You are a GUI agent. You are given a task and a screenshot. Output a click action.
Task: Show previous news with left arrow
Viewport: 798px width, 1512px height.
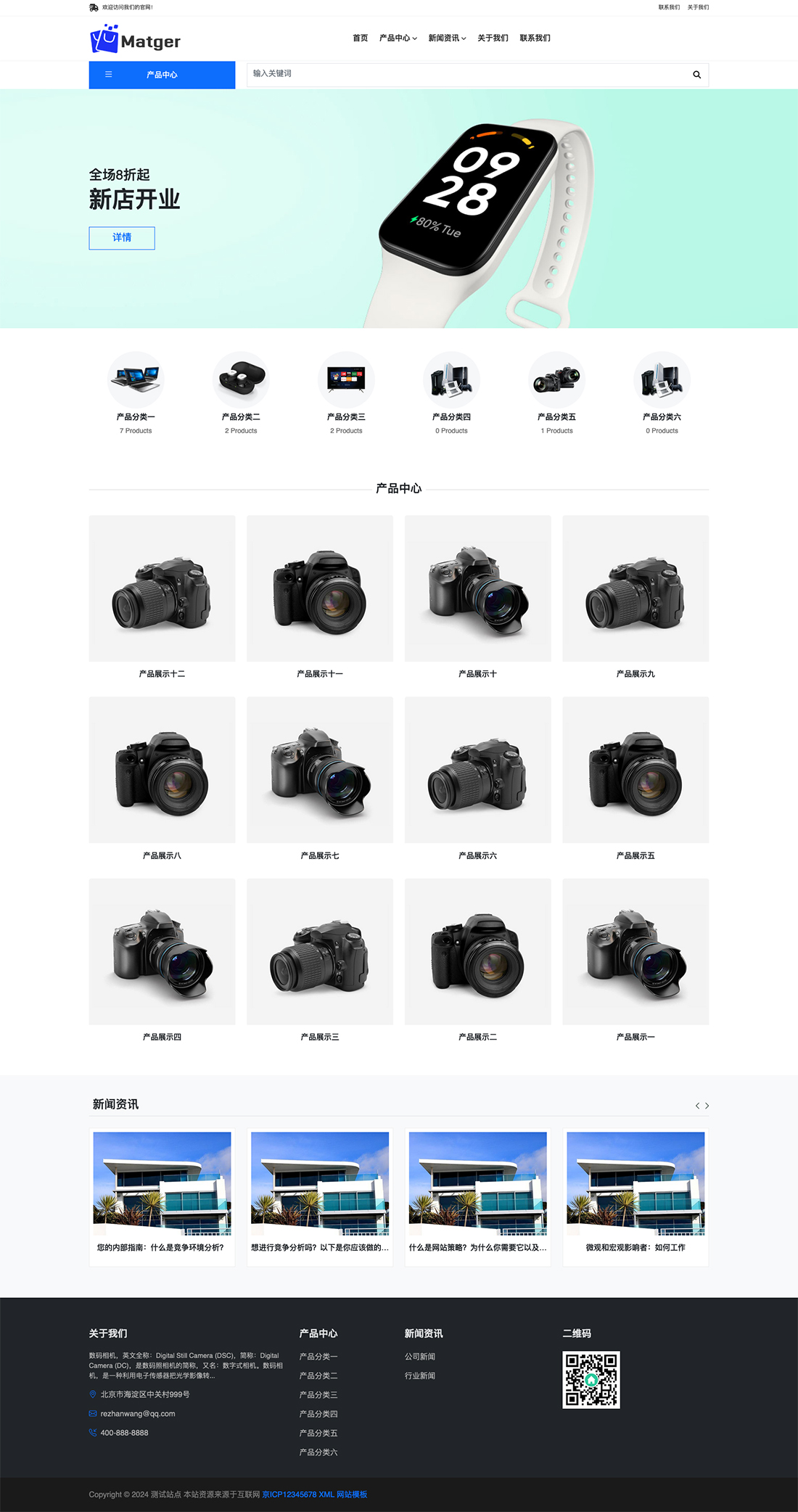click(697, 1106)
